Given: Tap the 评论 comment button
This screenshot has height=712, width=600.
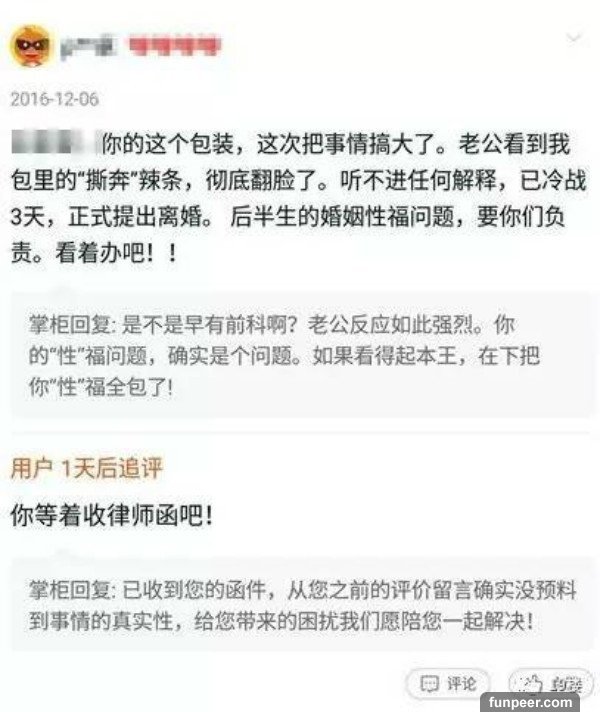Looking at the screenshot, I should click(449, 684).
